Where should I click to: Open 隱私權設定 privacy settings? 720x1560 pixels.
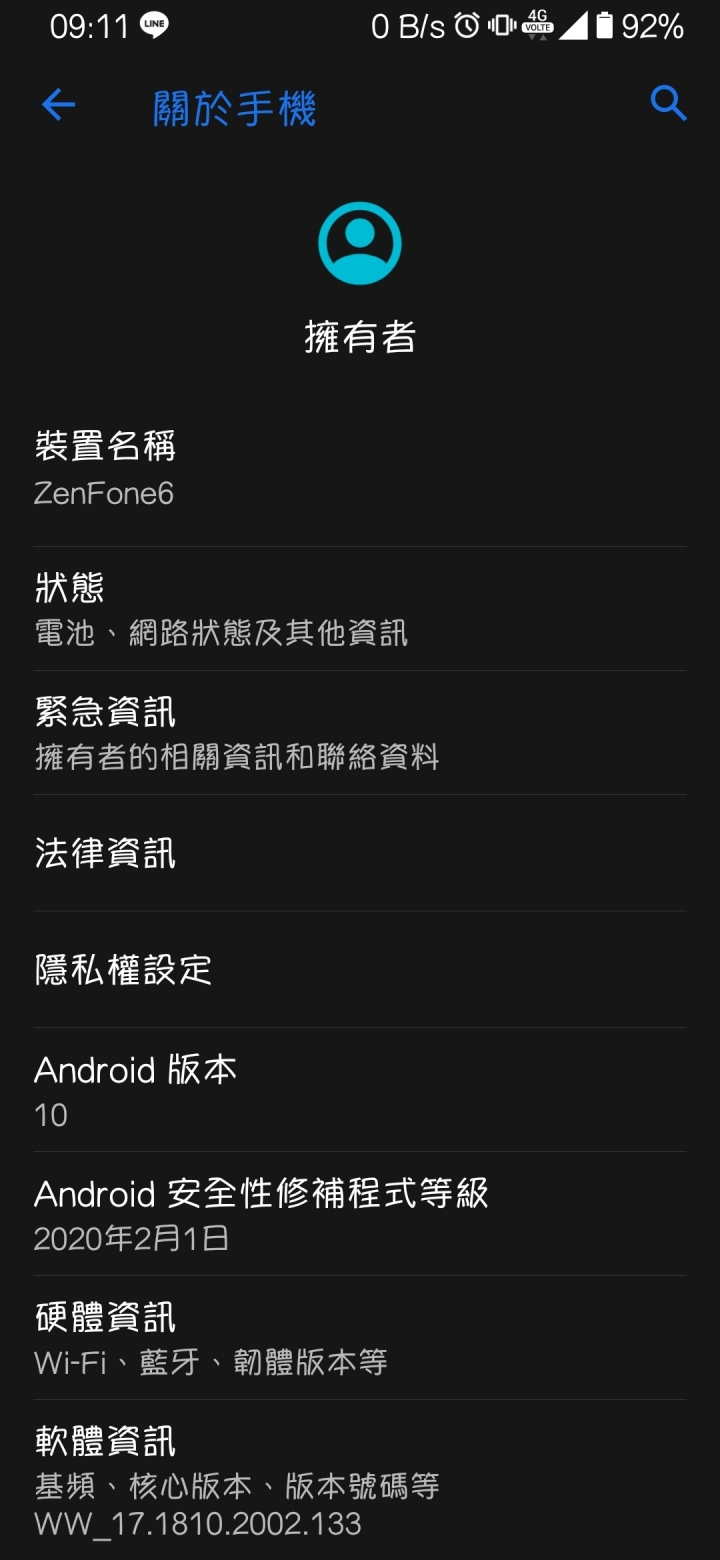(x=360, y=969)
